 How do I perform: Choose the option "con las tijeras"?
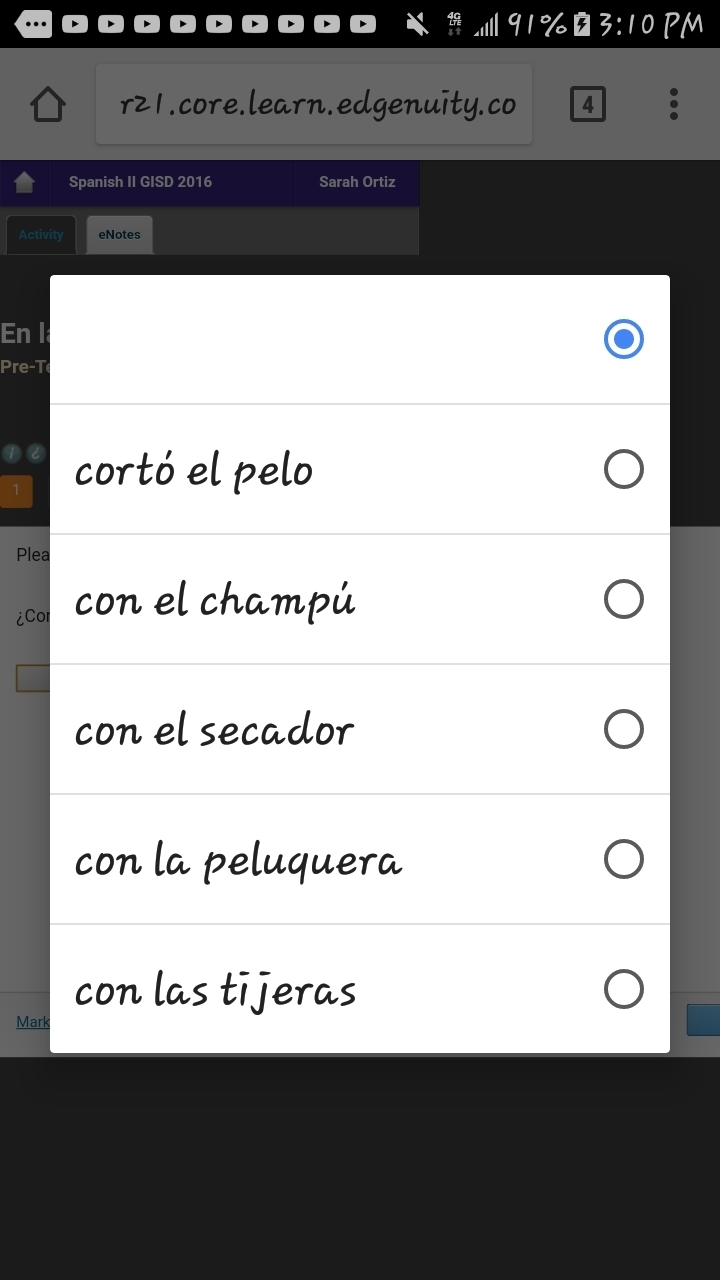360,990
